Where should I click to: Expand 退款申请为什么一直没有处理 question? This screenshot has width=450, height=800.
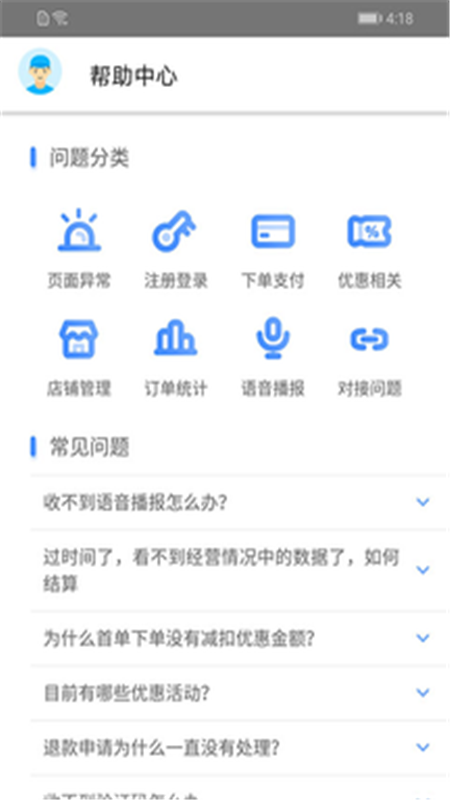pyautogui.click(x=238, y=748)
